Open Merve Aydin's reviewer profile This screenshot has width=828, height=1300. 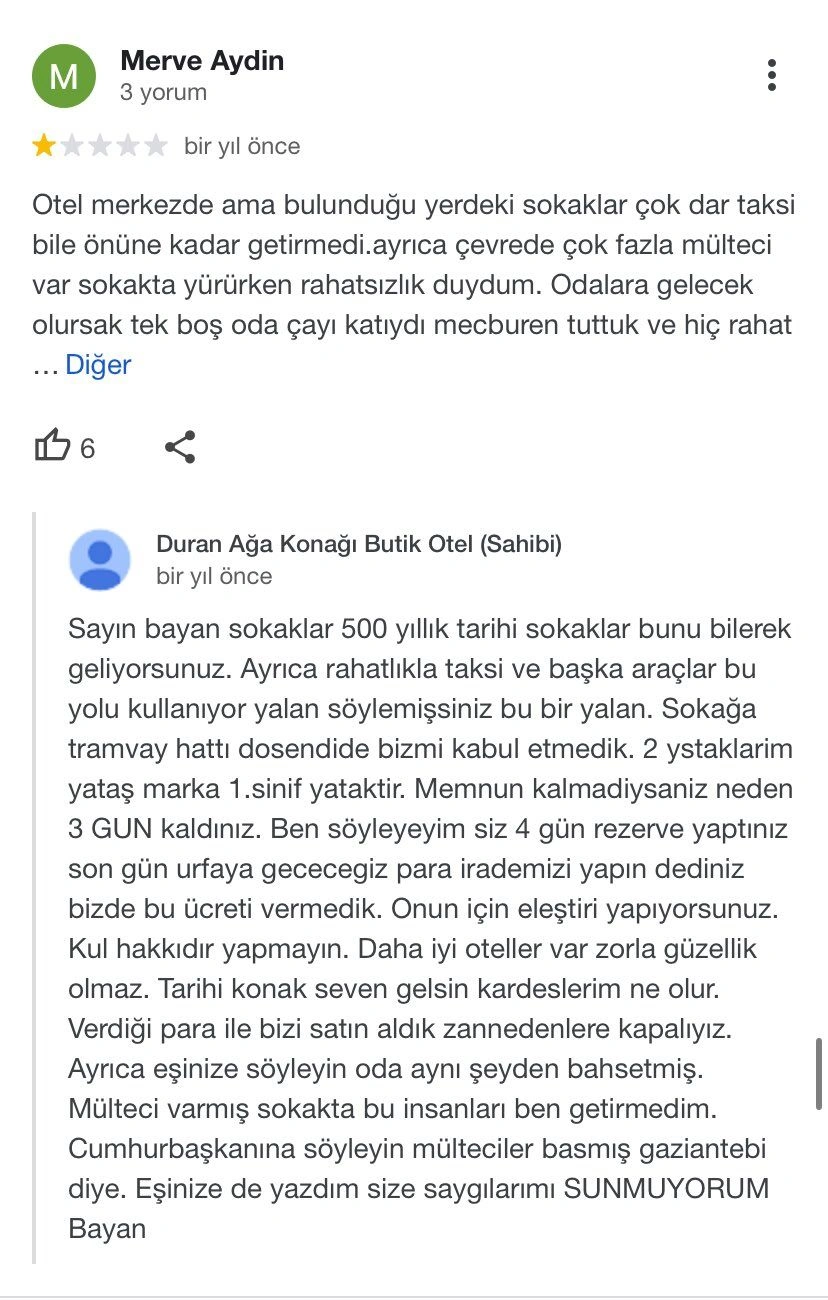point(201,61)
